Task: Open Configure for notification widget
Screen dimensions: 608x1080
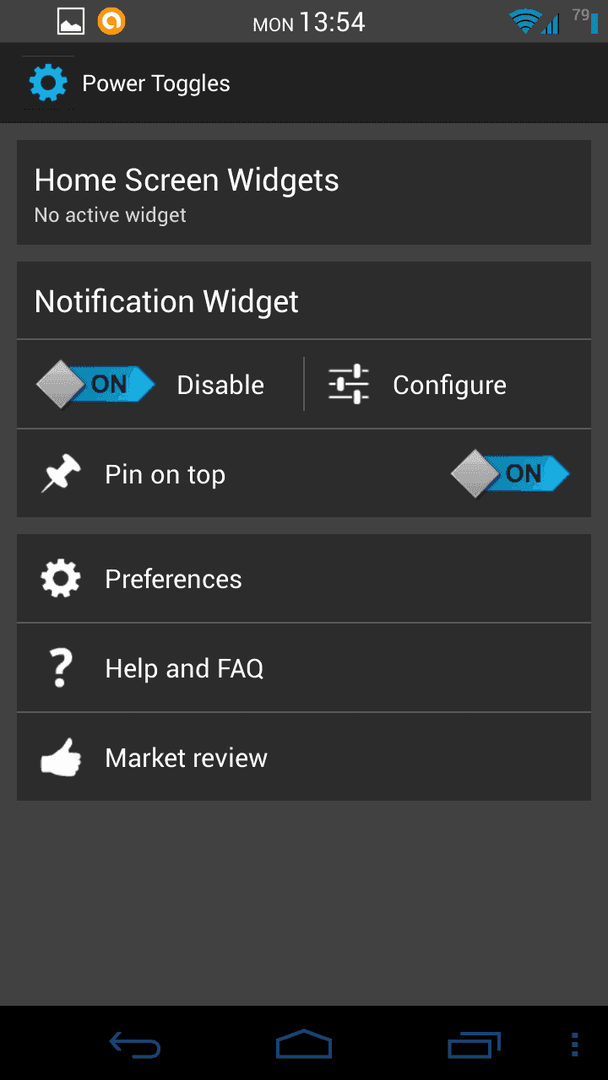Action: point(448,384)
